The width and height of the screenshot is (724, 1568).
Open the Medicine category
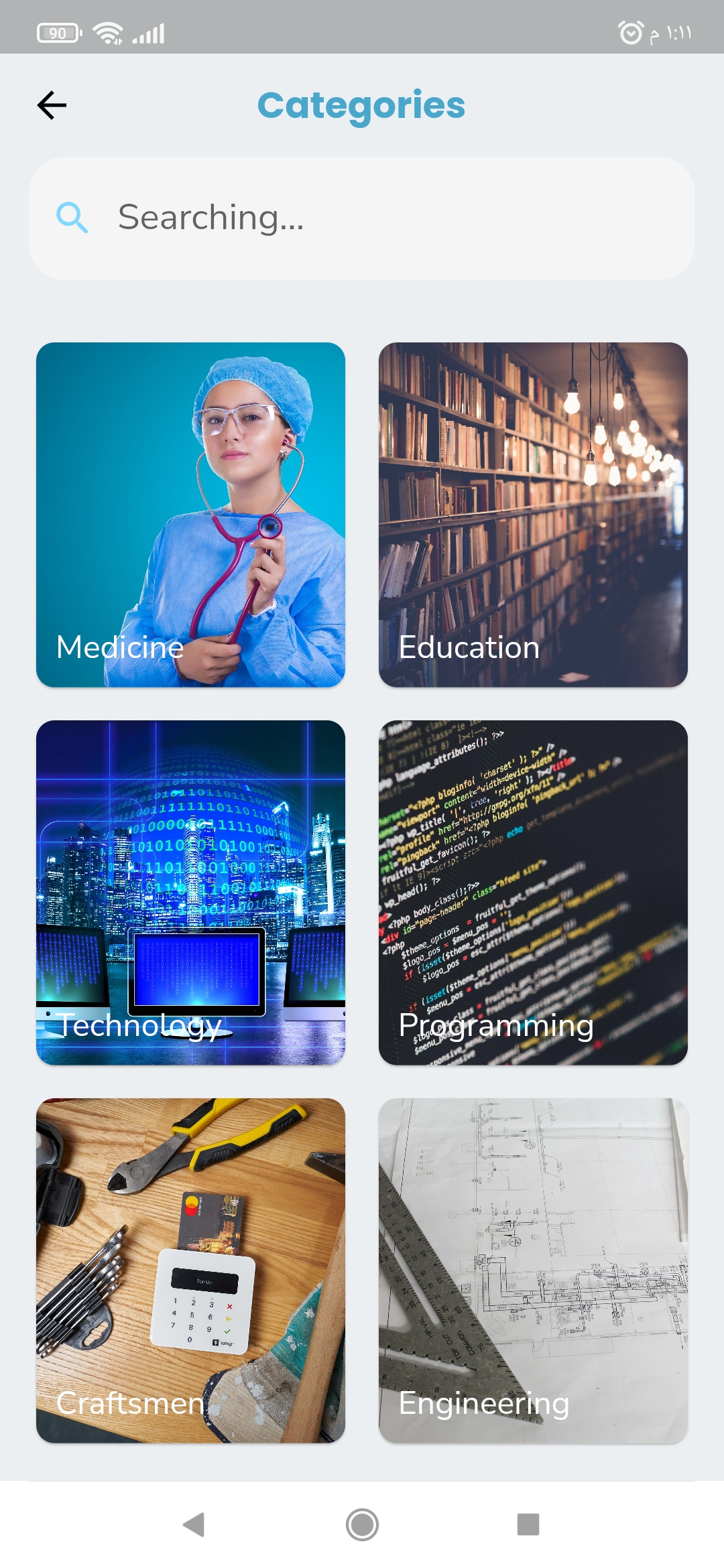(191, 515)
